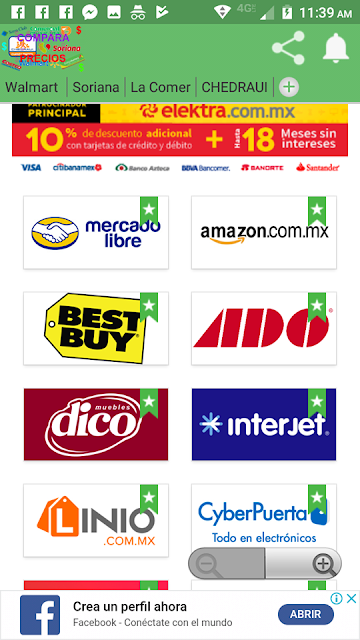
Task: Open the Mercado Libre store tile
Action: point(96,232)
